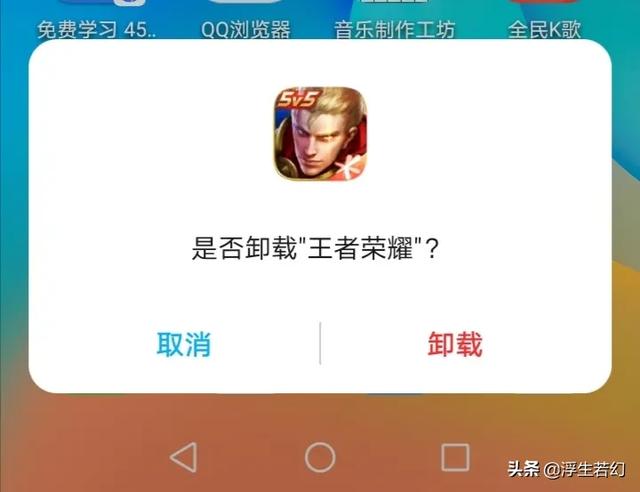The image size is (640, 492).
Task: Return to home via the circle button
Action: pos(320,458)
